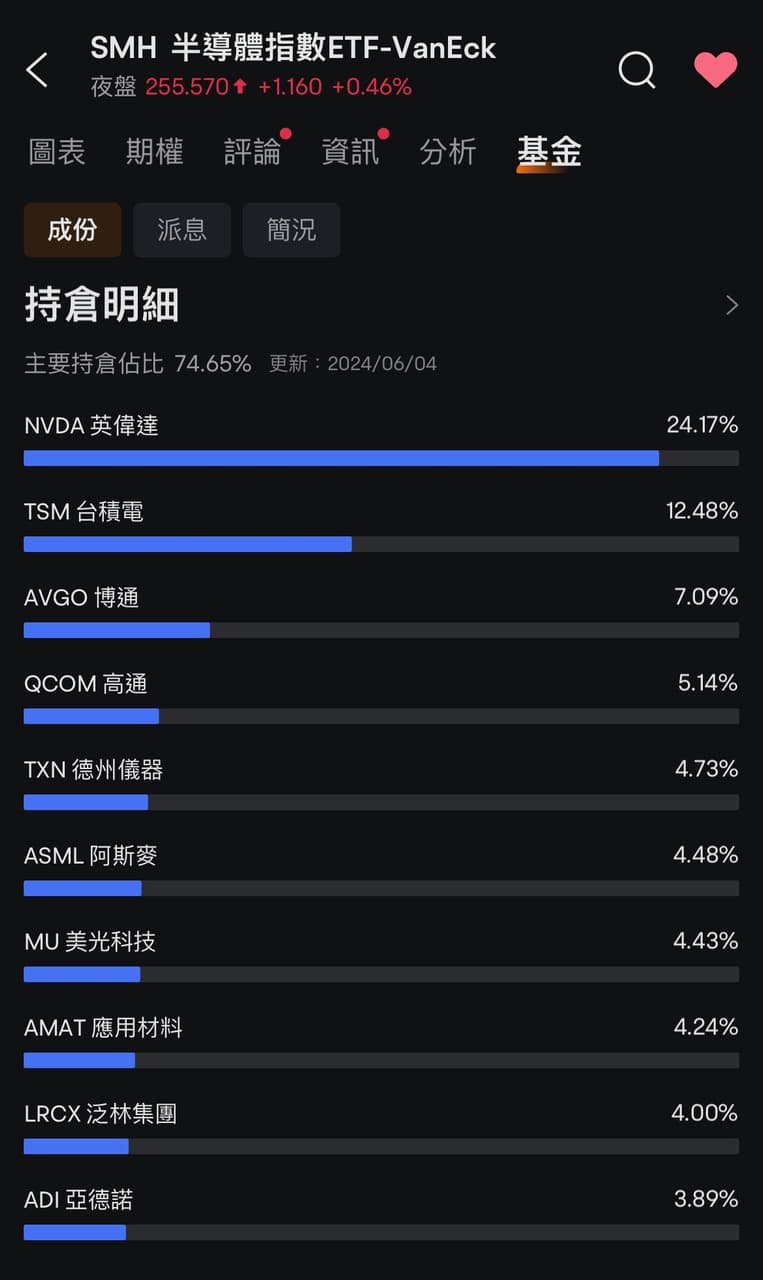
Task: Expand 持倉明細 details chevron
Action: click(731, 305)
